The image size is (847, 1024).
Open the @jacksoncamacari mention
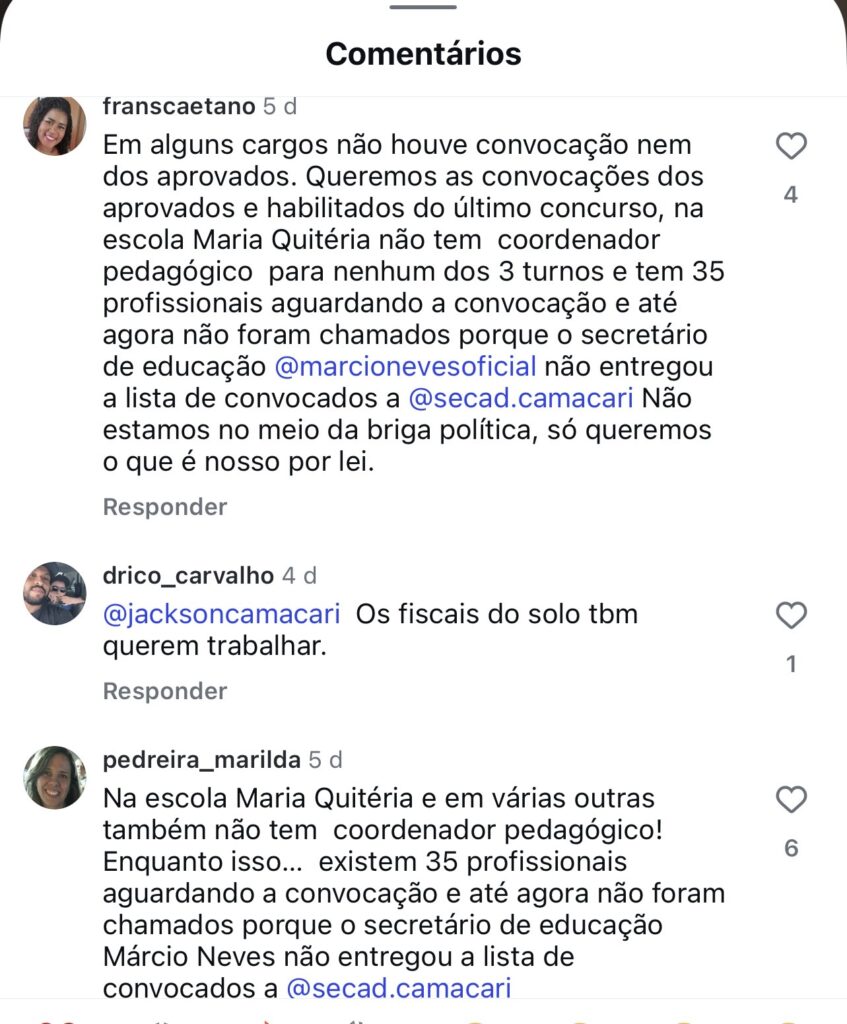[x=221, y=613]
